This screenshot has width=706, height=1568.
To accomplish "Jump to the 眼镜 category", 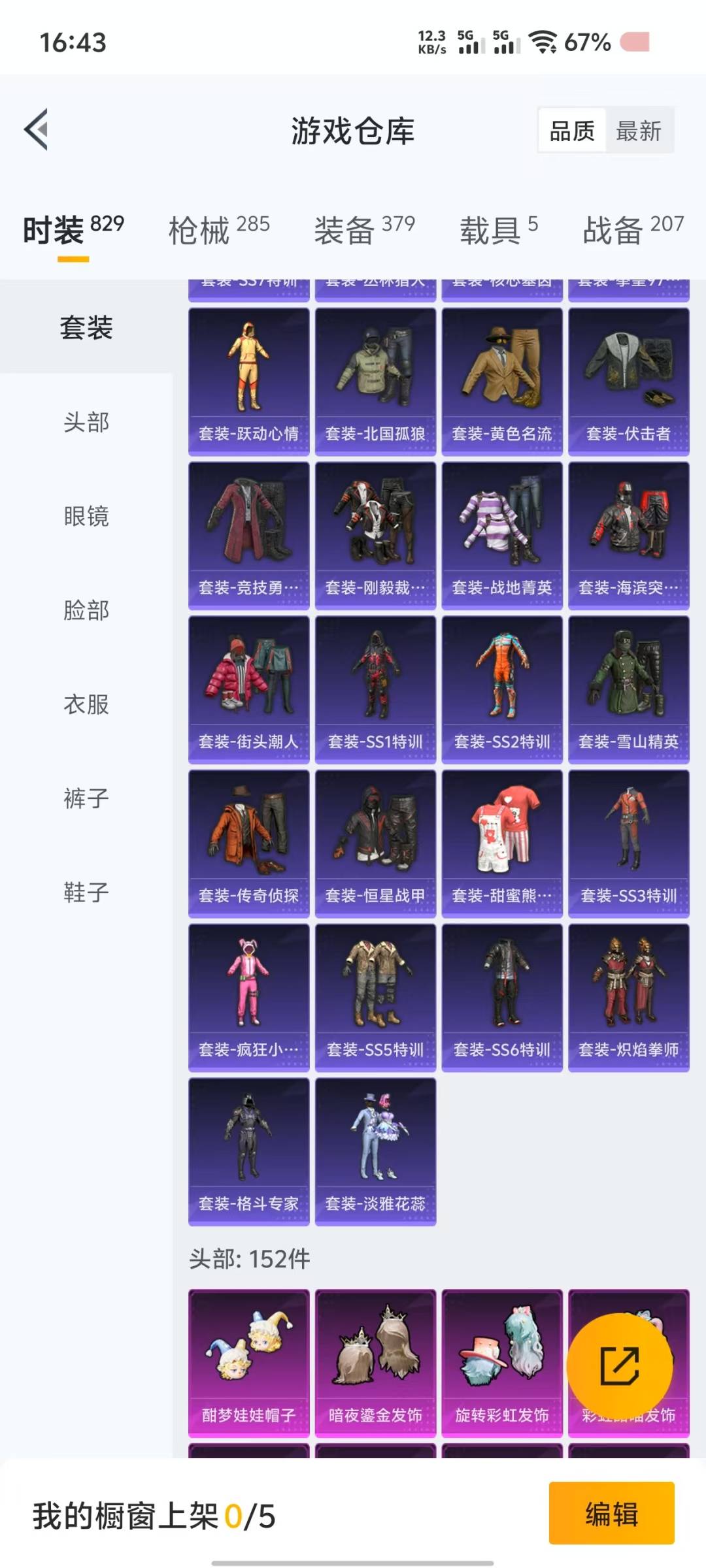I will click(x=86, y=516).
